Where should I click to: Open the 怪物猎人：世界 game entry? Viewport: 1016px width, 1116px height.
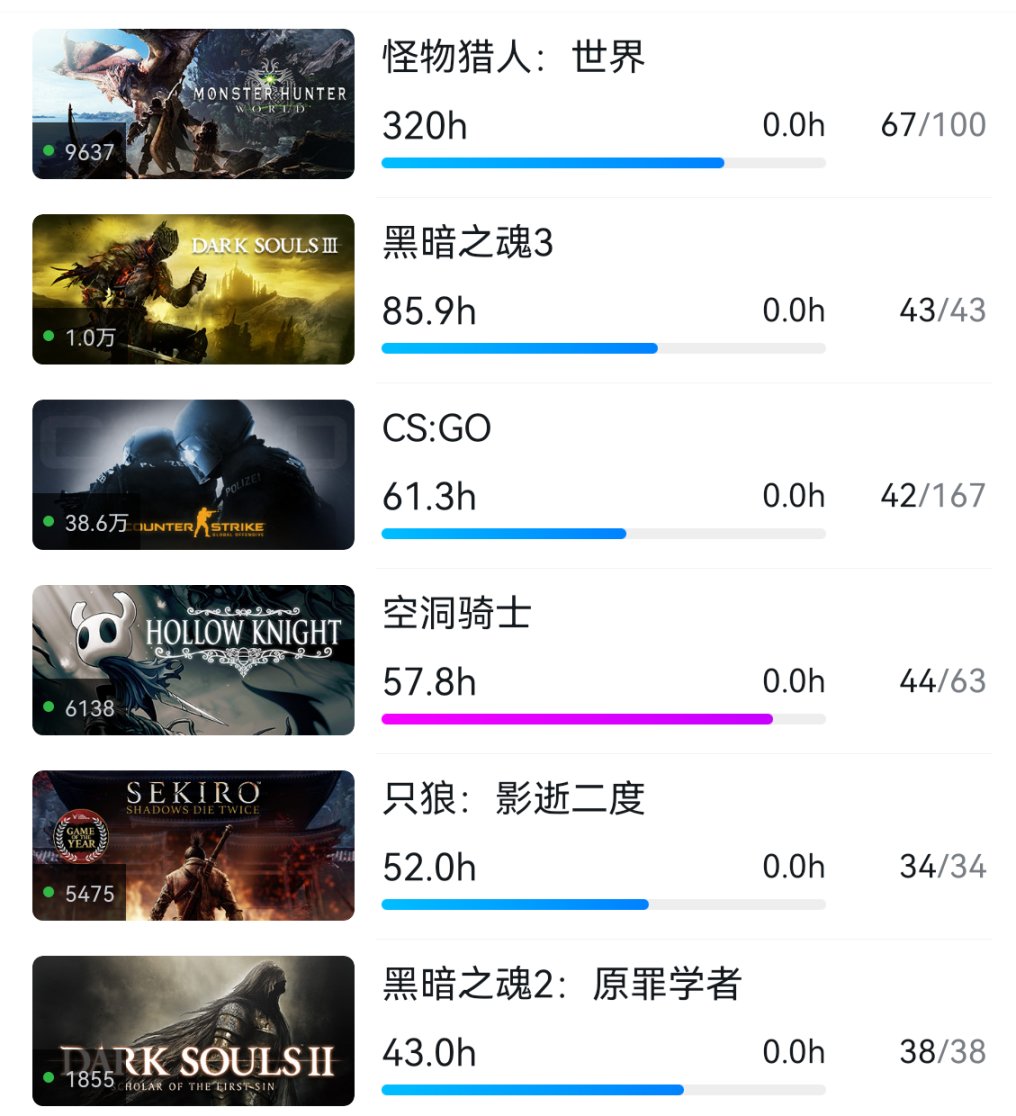click(x=514, y=58)
